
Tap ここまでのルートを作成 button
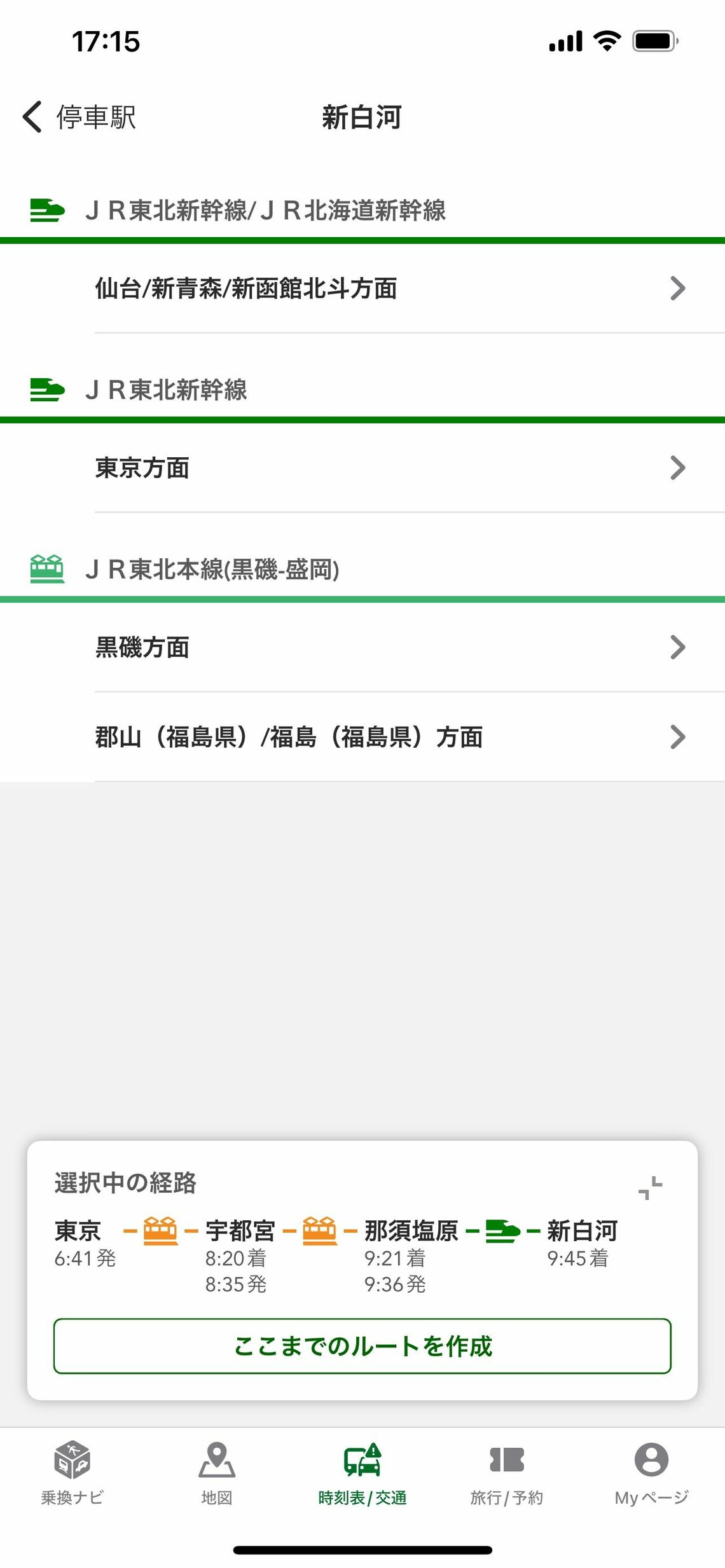click(x=362, y=1346)
